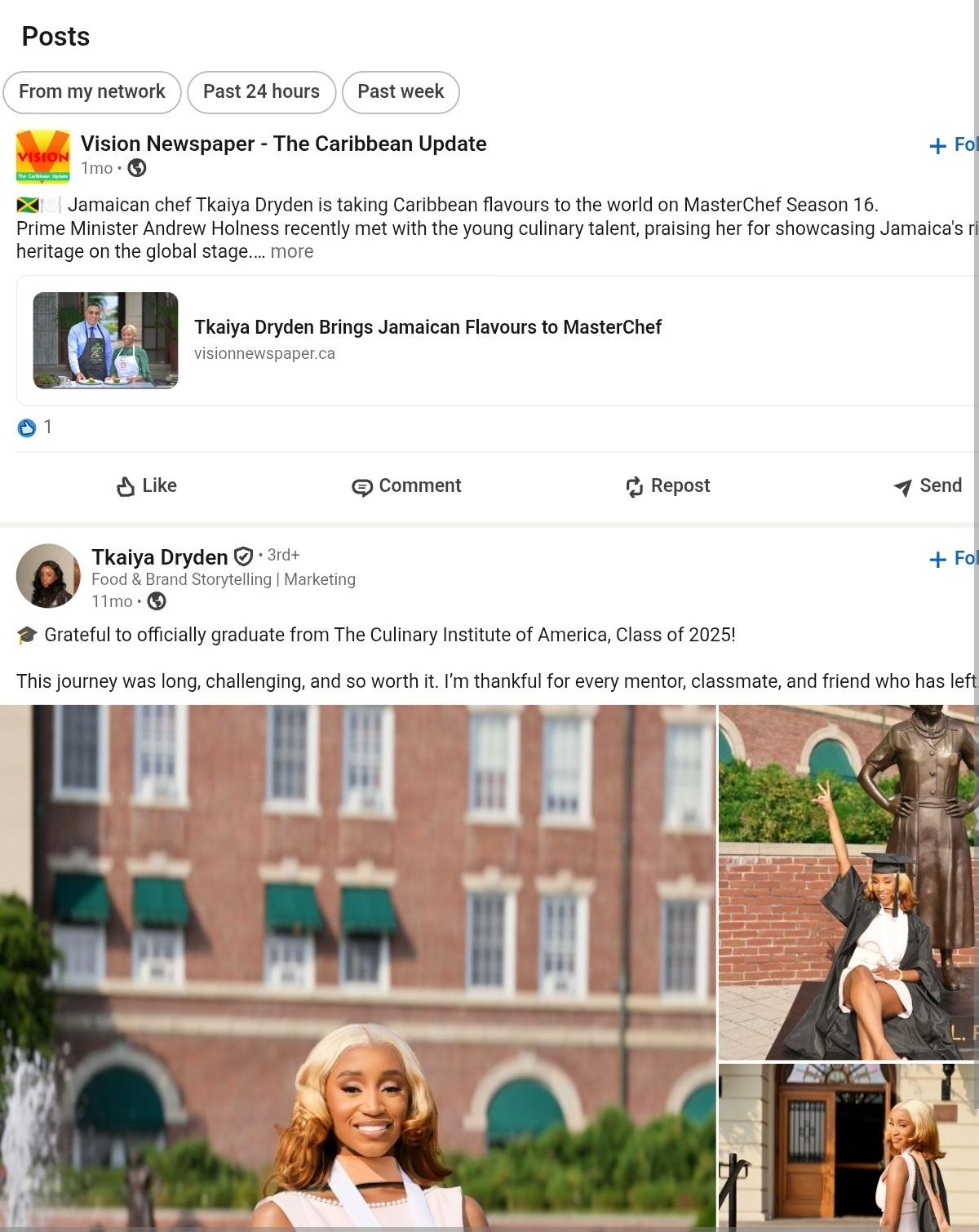Open Vision Newspaper - The Caribbean Update page
This screenshot has height=1232, width=979.
coord(283,144)
